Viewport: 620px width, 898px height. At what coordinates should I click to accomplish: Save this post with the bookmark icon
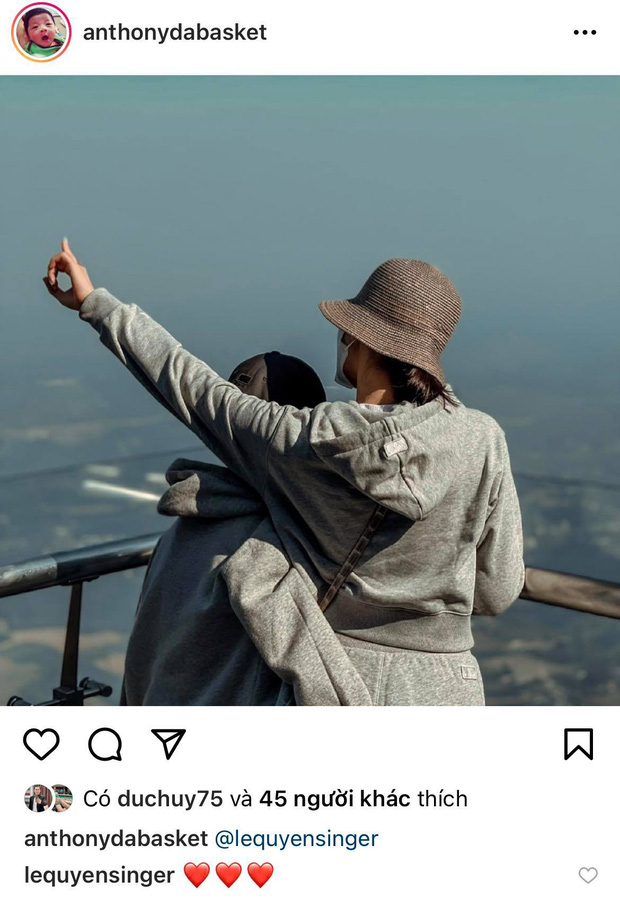click(x=578, y=744)
